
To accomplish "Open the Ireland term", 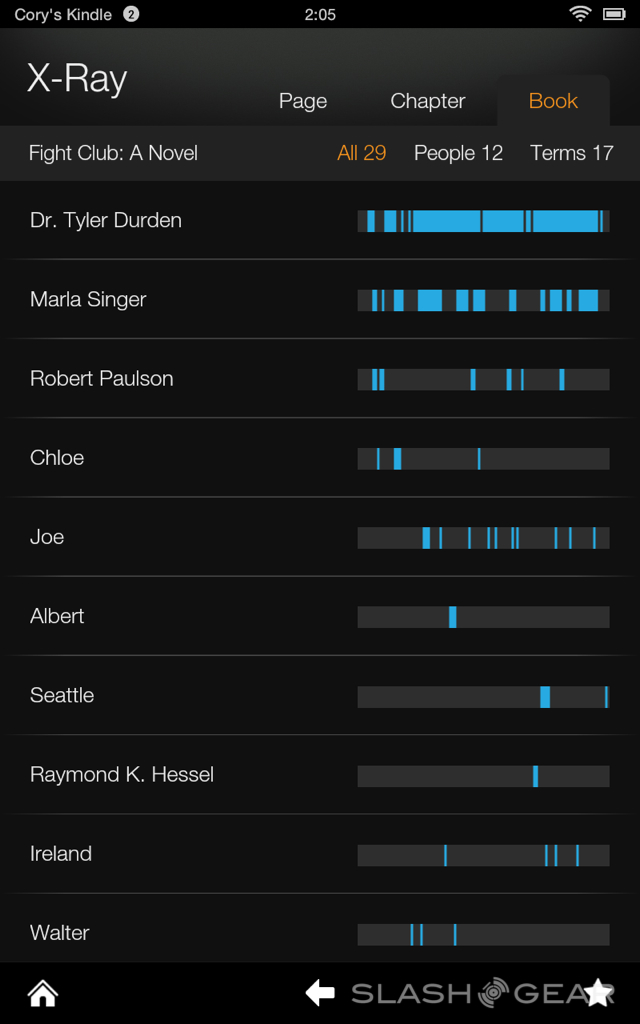I will [61, 853].
